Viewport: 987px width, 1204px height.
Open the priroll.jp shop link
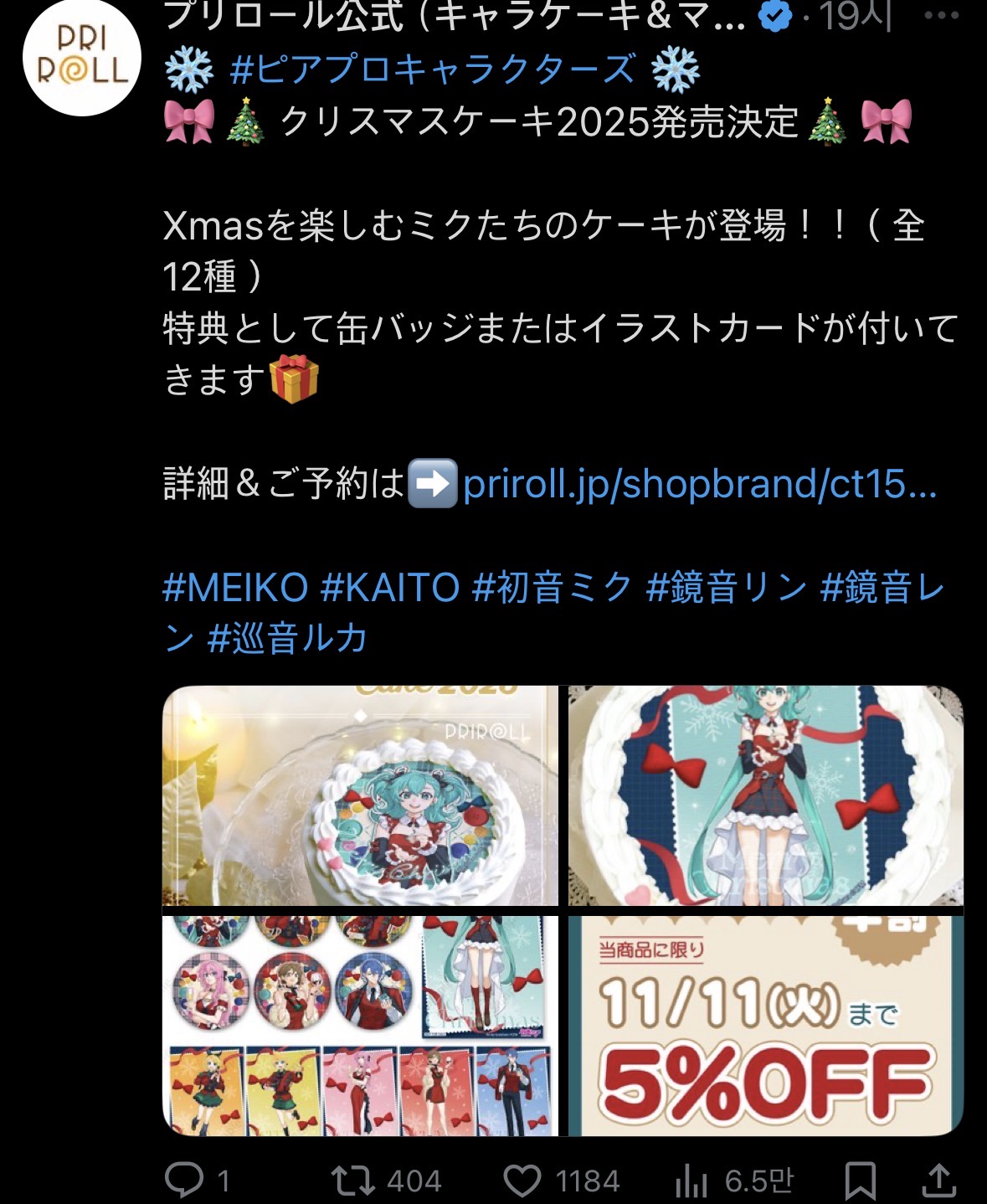[x=700, y=484]
